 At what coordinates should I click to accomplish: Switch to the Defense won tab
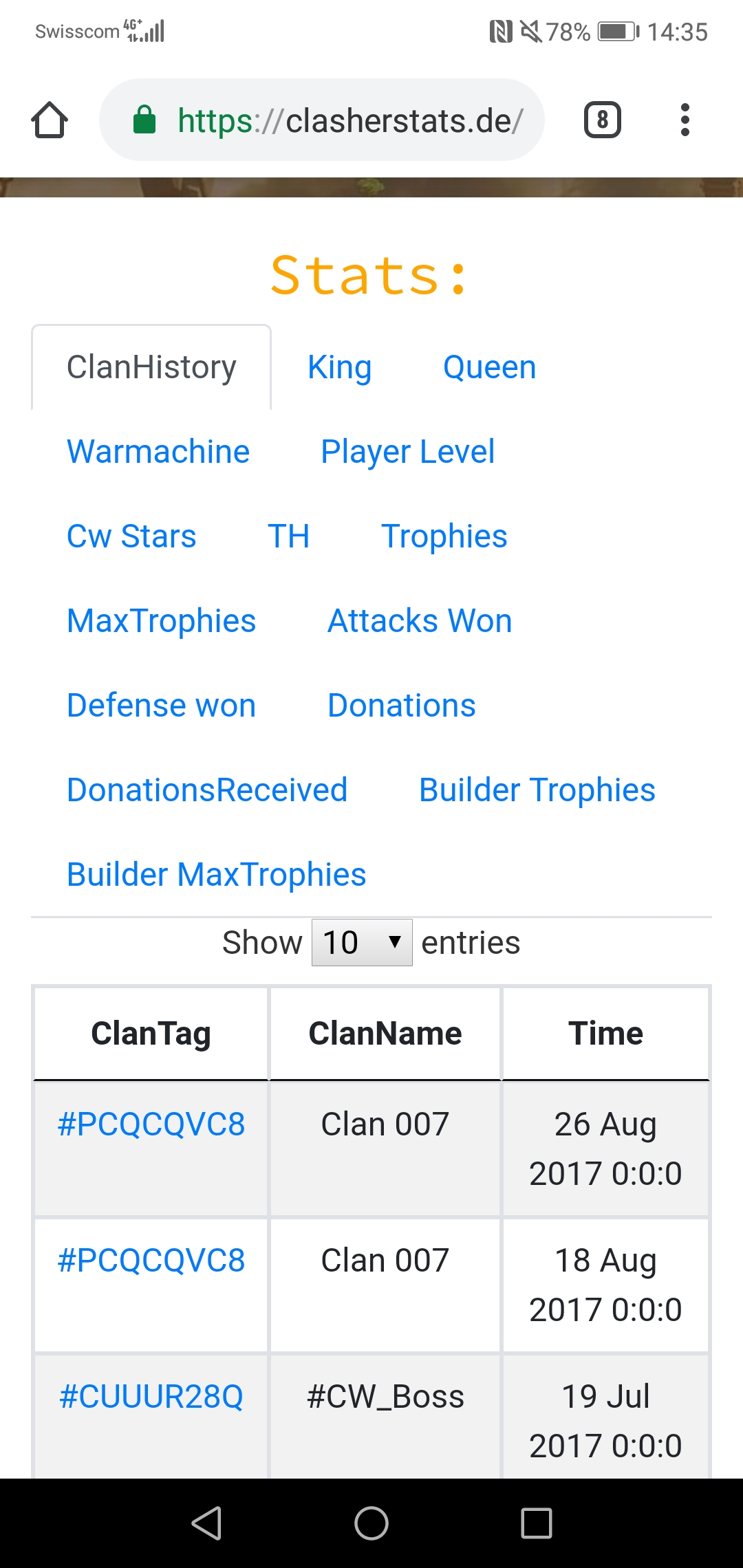pos(161,706)
